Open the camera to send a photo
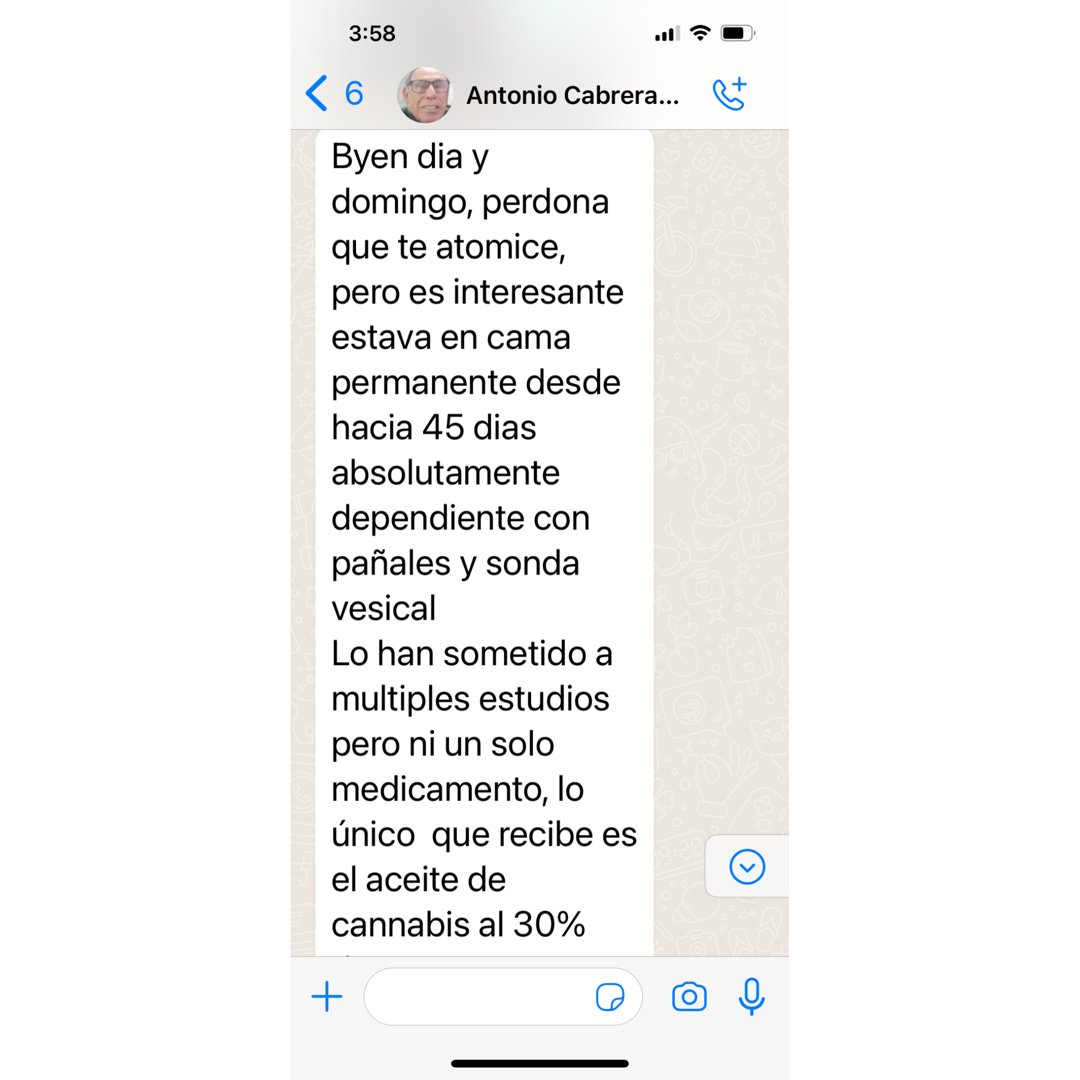Image resolution: width=1080 pixels, height=1080 pixels. [x=689, y=996]
